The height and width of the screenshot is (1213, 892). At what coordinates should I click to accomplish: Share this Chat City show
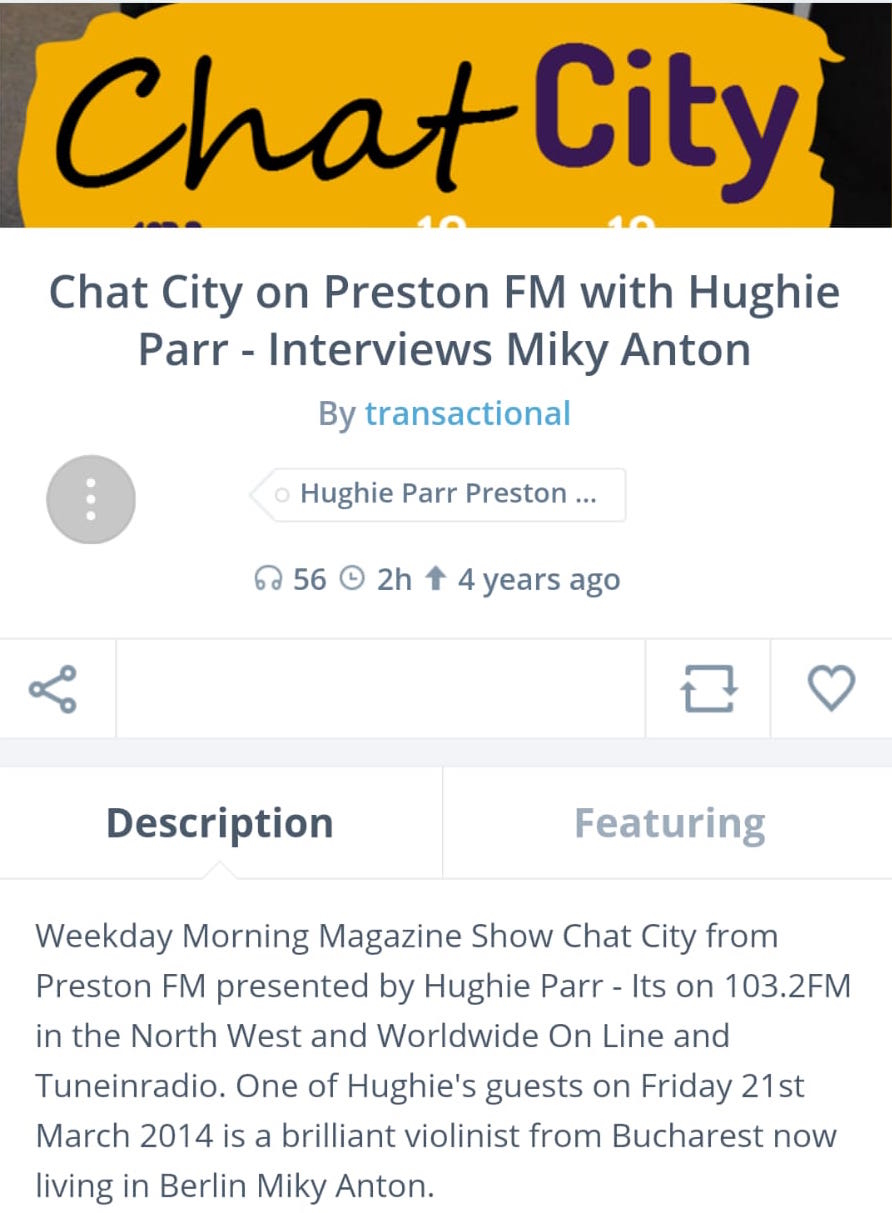[53, 689]
